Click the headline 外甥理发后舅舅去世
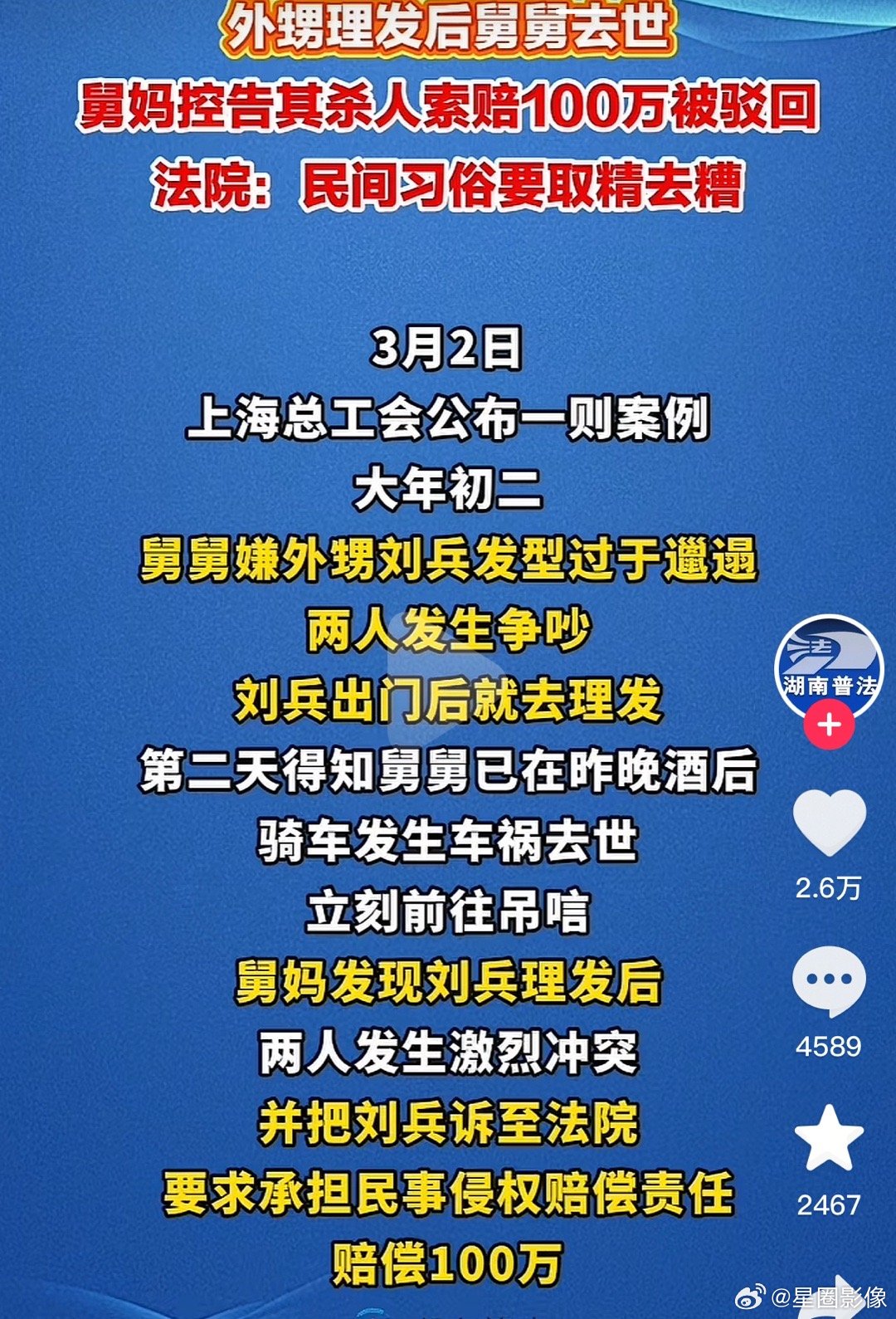896x1319 pixels. (448, 27)
